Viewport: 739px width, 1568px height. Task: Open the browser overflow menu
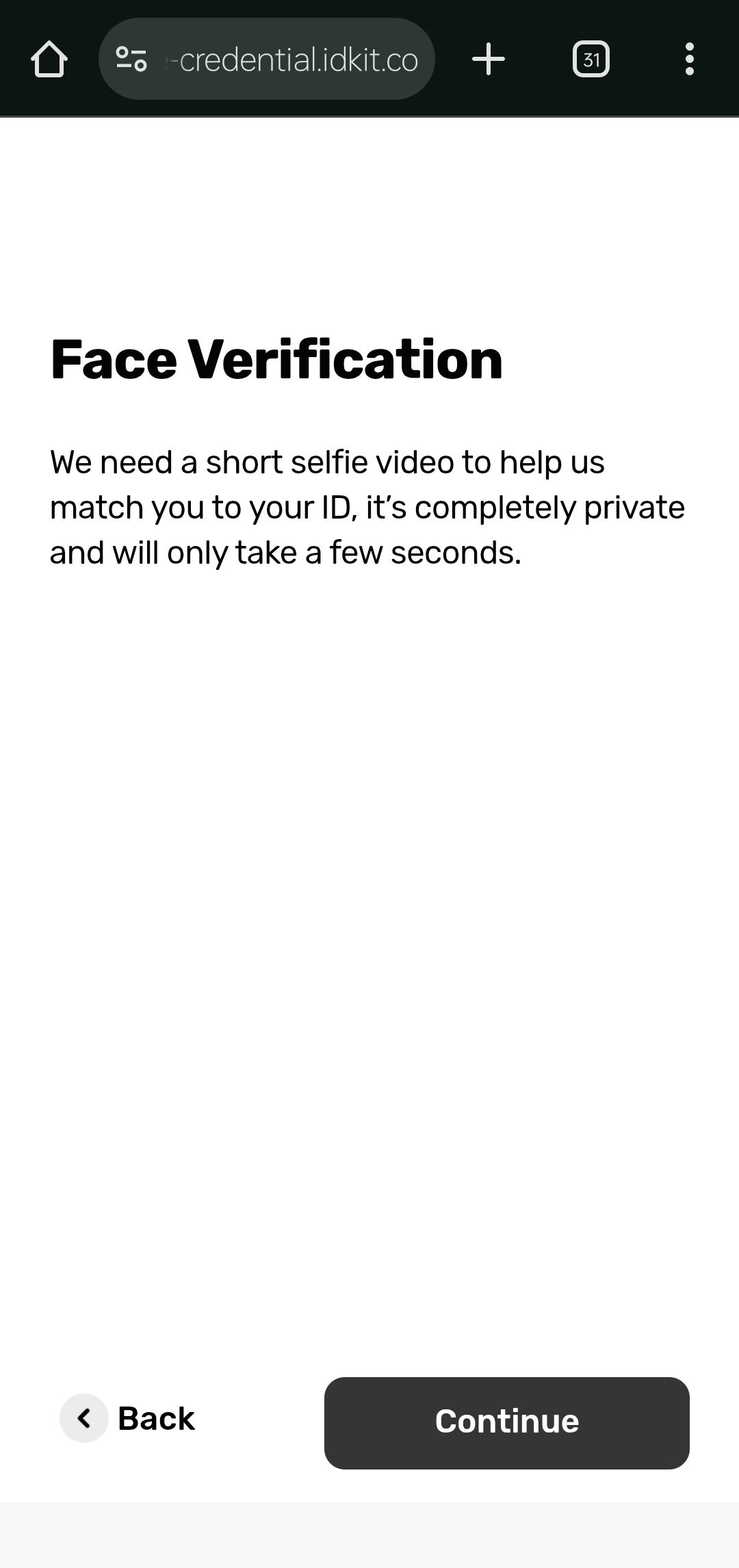click(689, 60)
